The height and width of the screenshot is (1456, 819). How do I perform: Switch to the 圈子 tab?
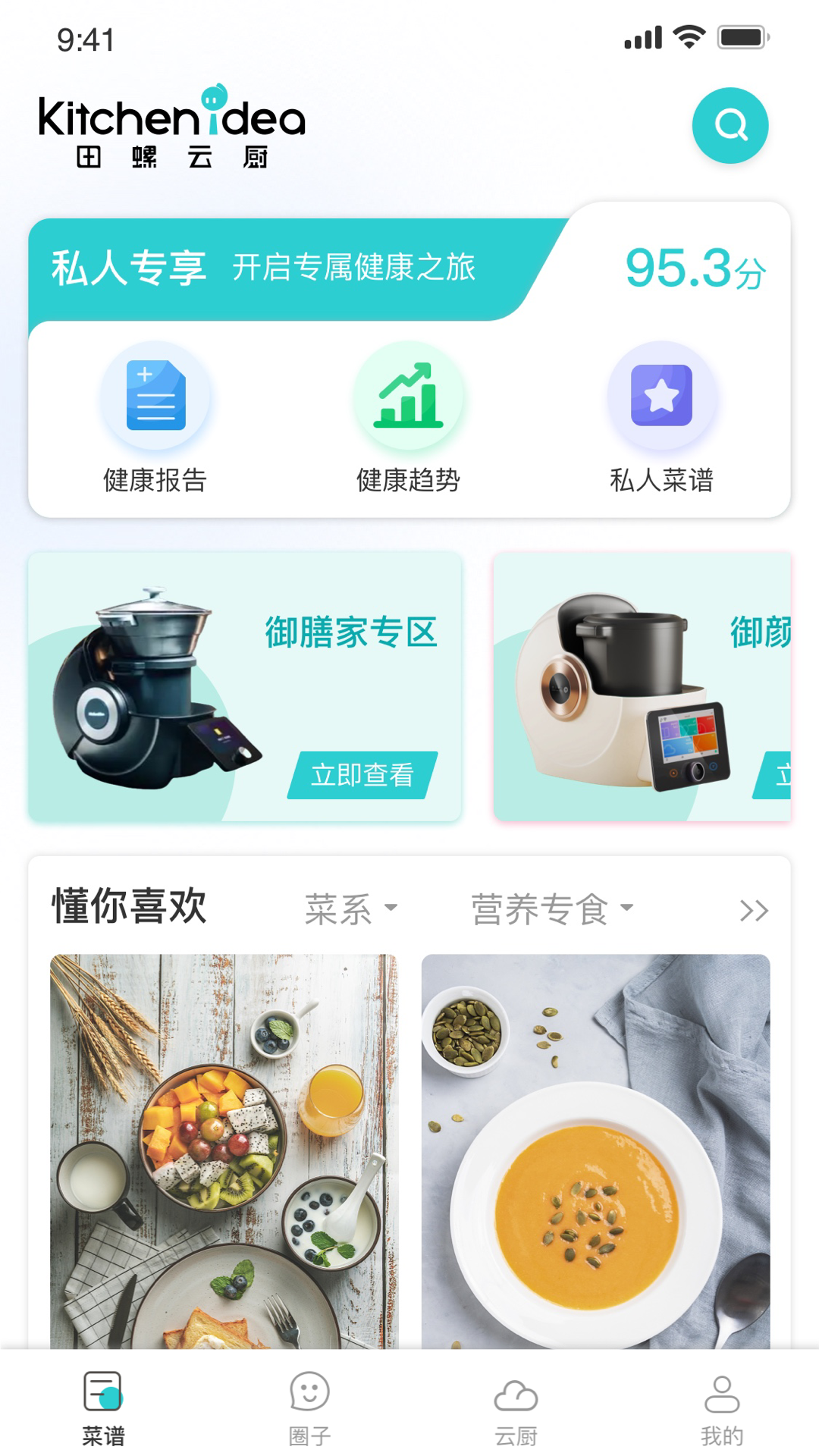[309, 1407]
